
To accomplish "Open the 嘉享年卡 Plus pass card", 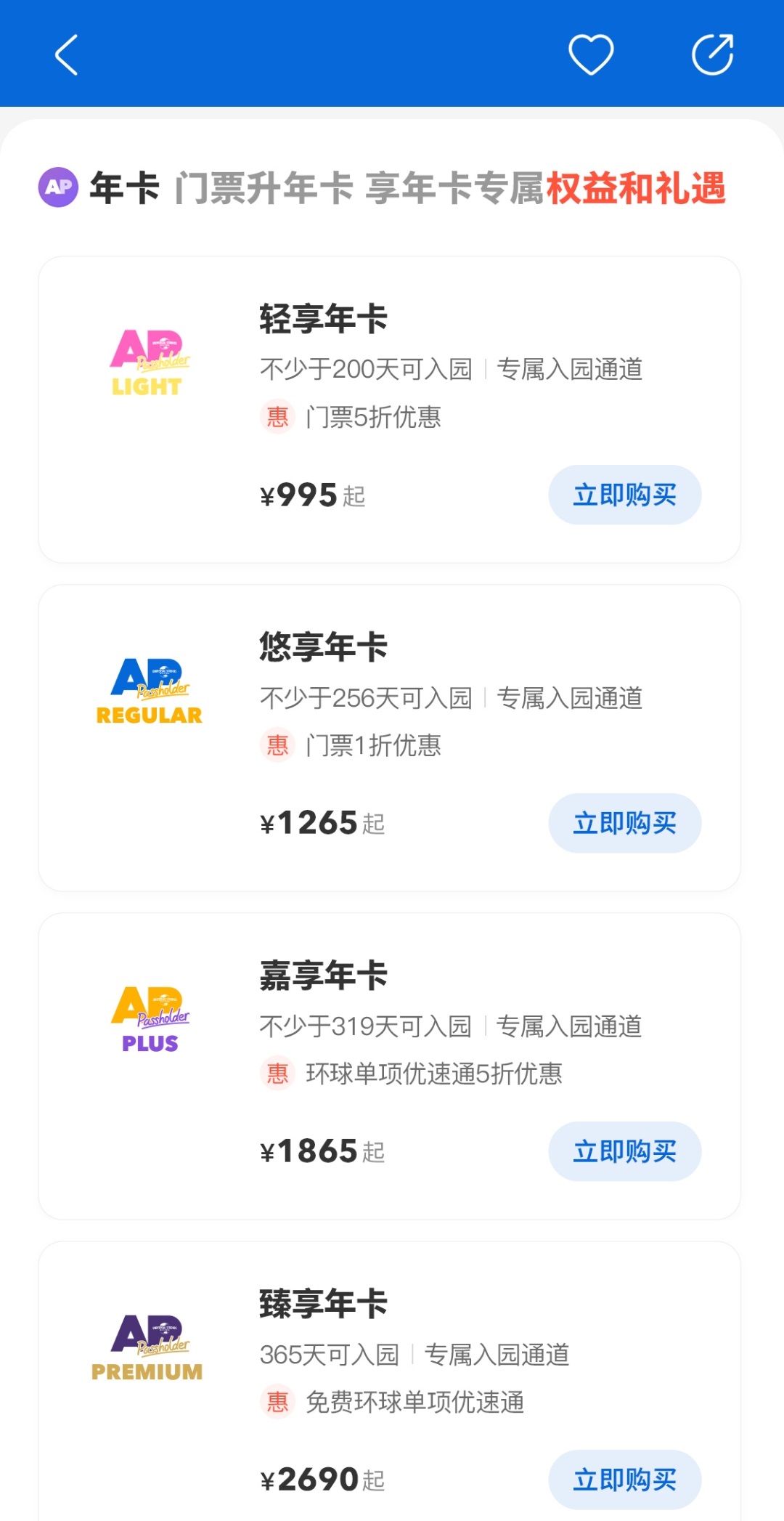I will 324,976.
